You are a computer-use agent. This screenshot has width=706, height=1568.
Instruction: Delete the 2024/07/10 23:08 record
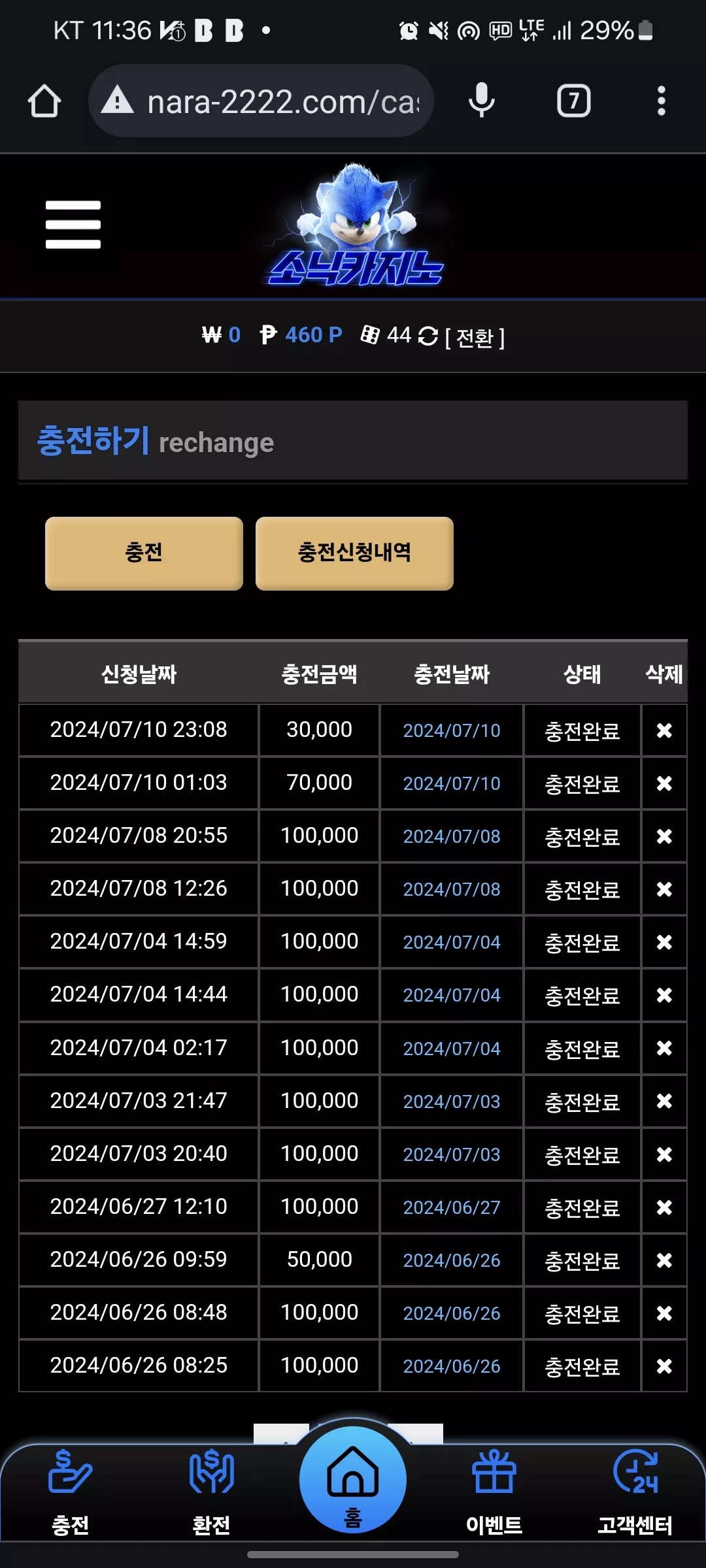pos(664,730)
